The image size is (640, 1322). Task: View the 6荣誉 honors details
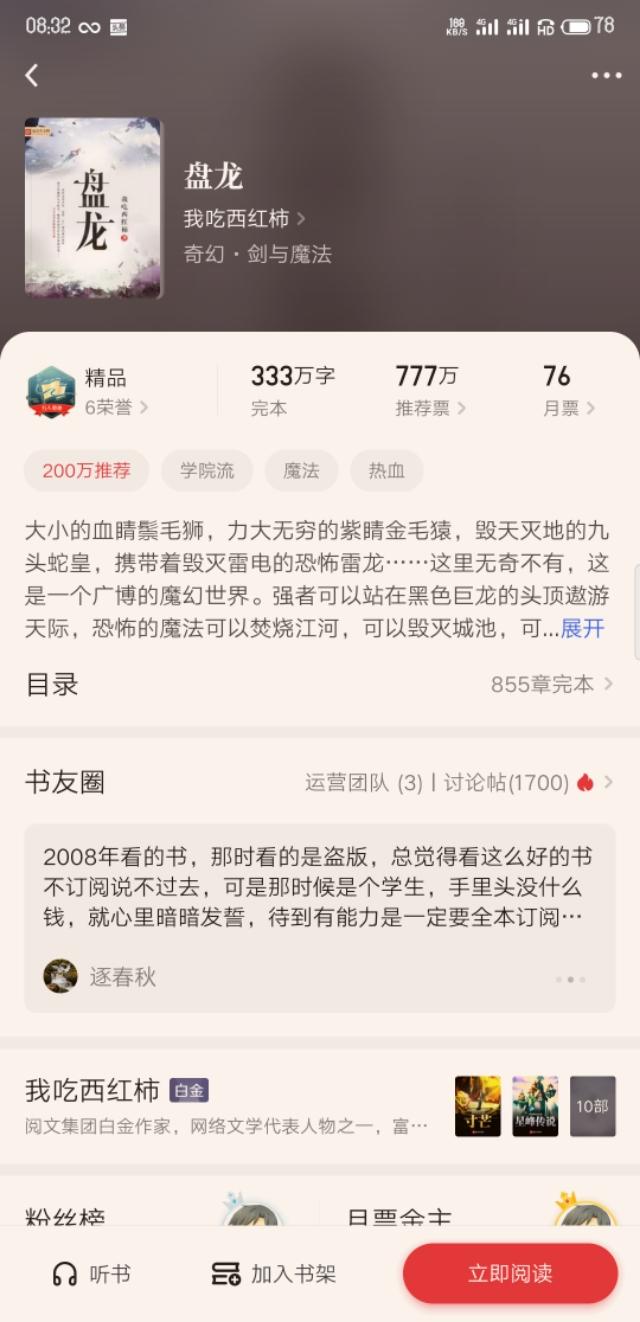116,407
